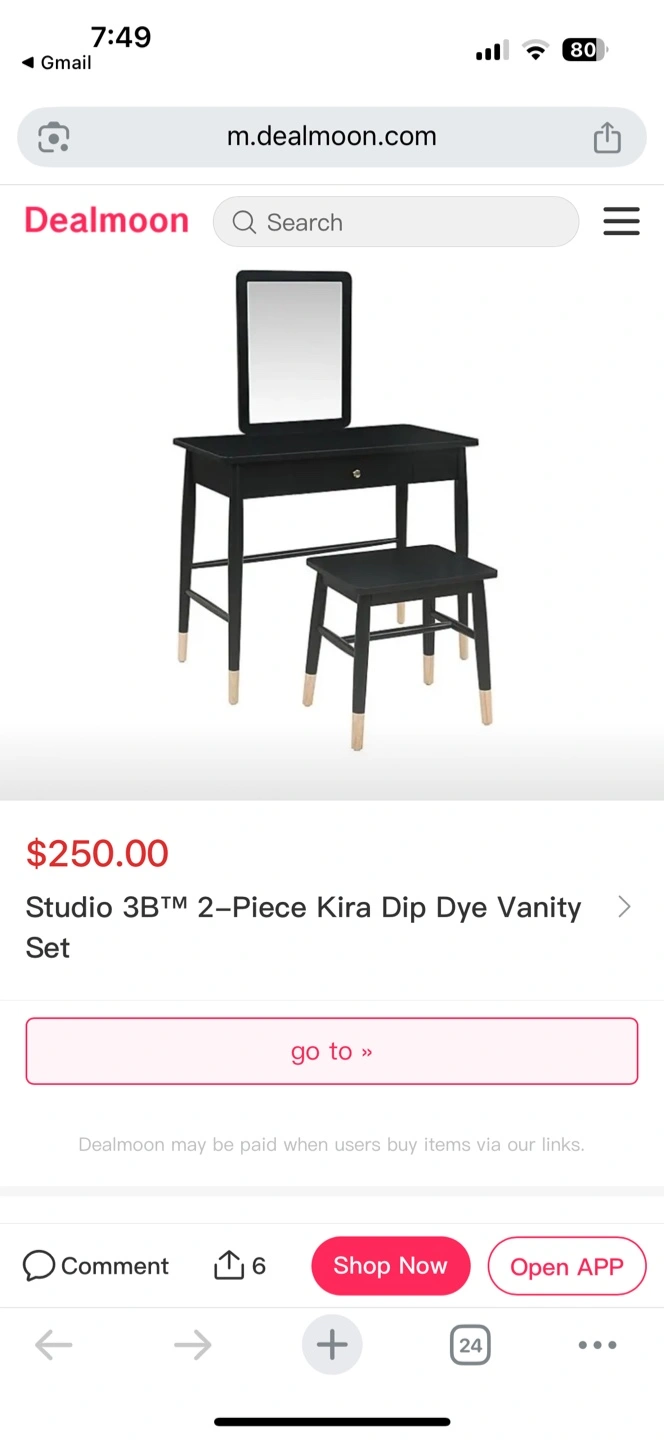Open the hamburger menu
This screenshot has height=1440, width=664.
(621, 221)
